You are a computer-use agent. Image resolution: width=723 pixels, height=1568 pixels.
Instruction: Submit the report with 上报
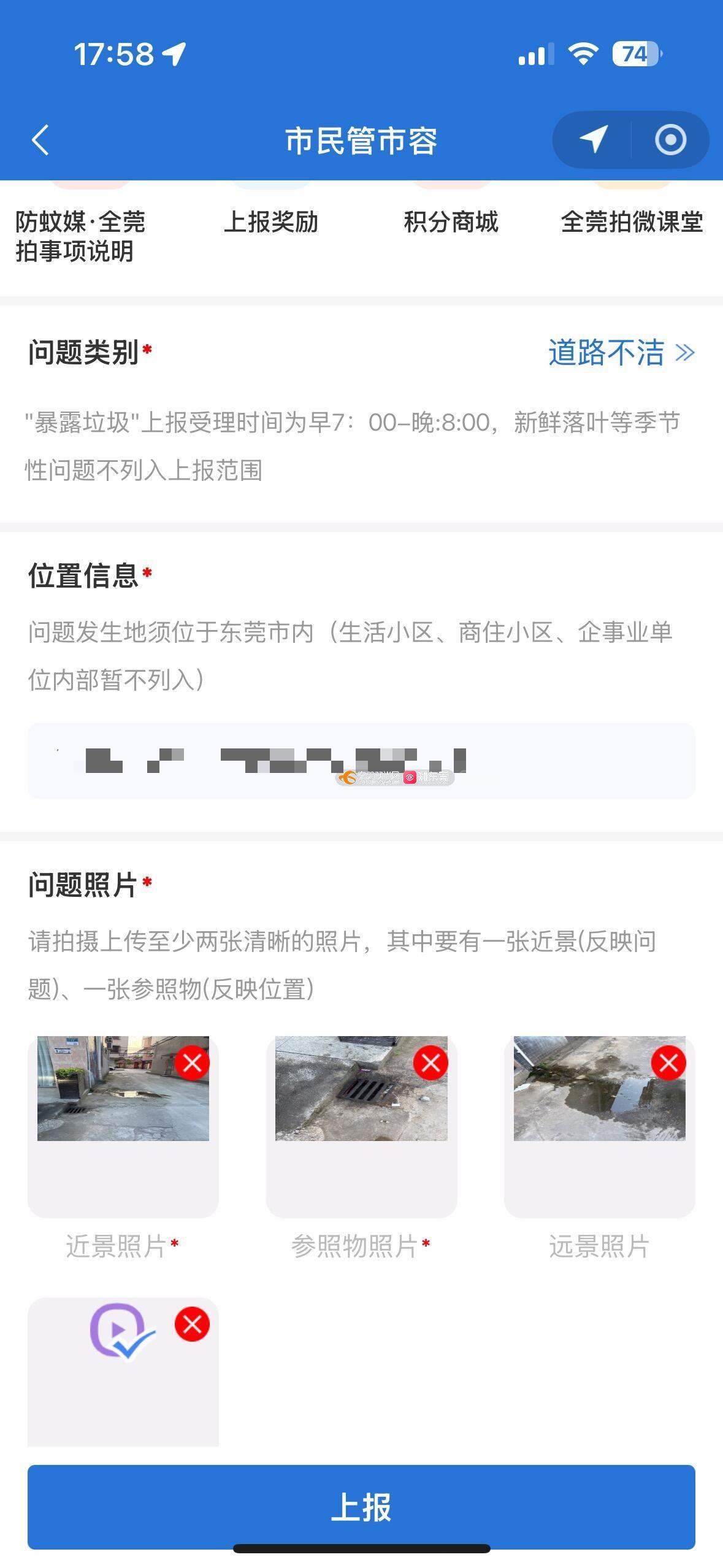tap(361, 1507)
